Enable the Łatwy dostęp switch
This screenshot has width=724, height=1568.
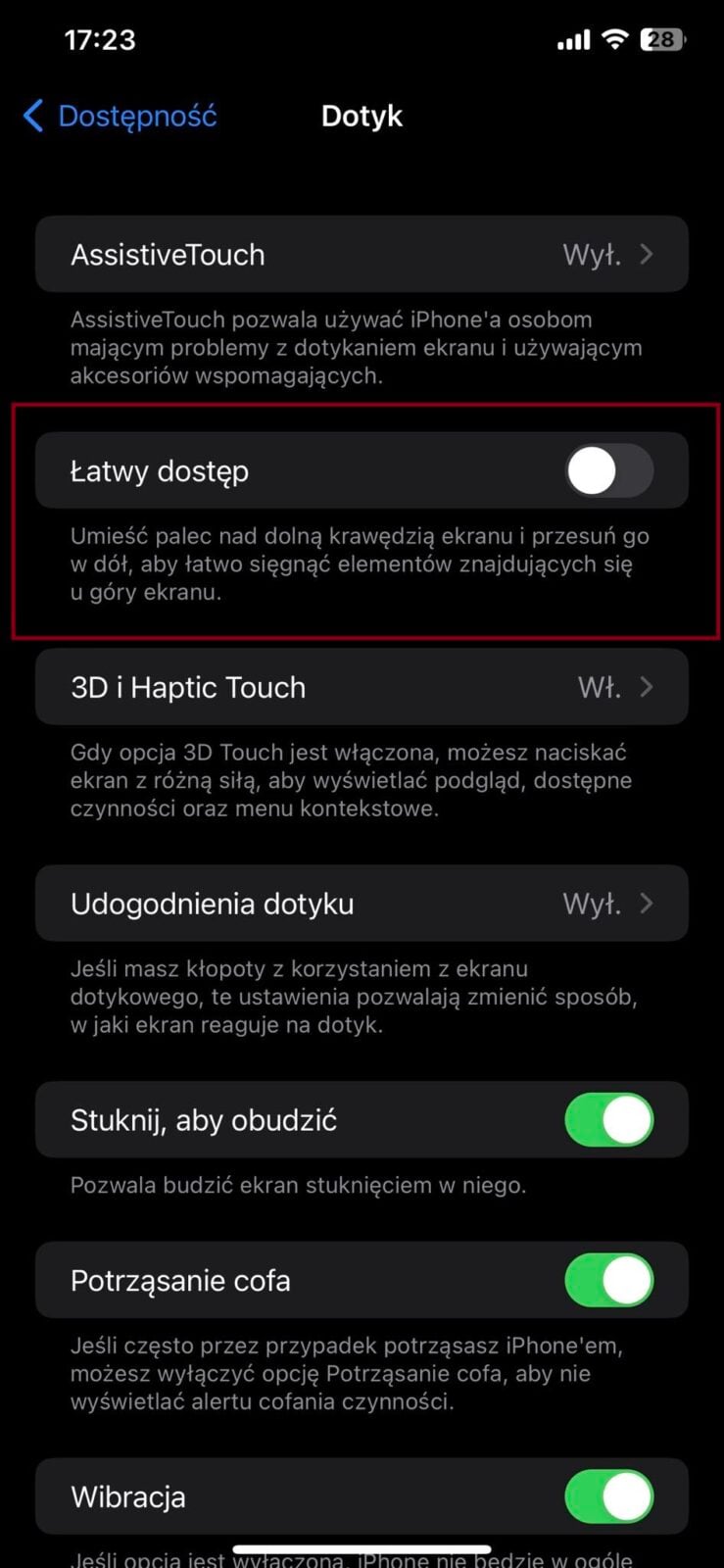pyautogui.click(x=608, y=471)
